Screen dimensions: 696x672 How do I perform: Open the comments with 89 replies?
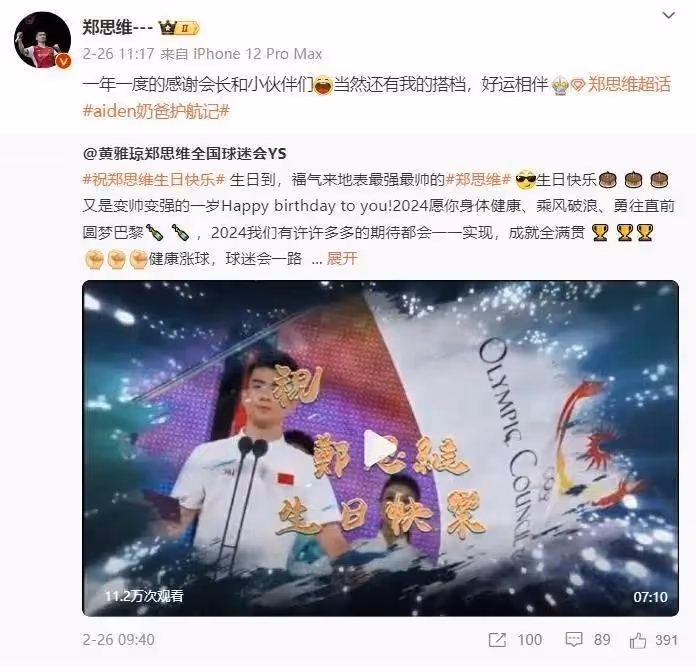(x=588, y=640)
